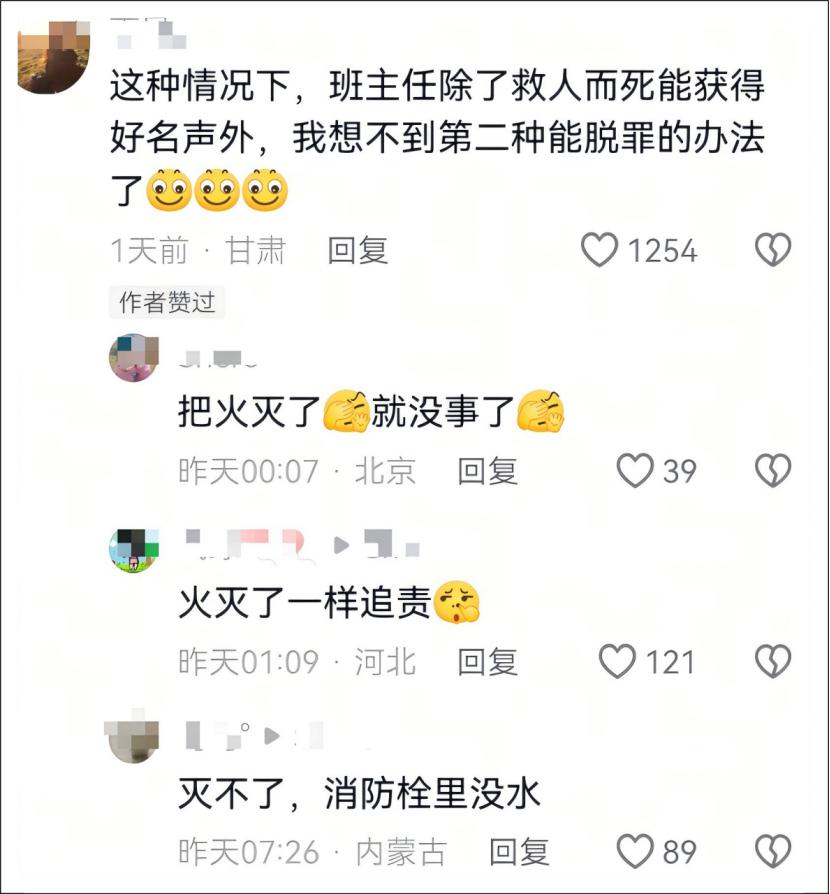Viewport: 830px width, 894px height.
Task: Like the comment with 39 likes
Action: [x=635, y=470]
